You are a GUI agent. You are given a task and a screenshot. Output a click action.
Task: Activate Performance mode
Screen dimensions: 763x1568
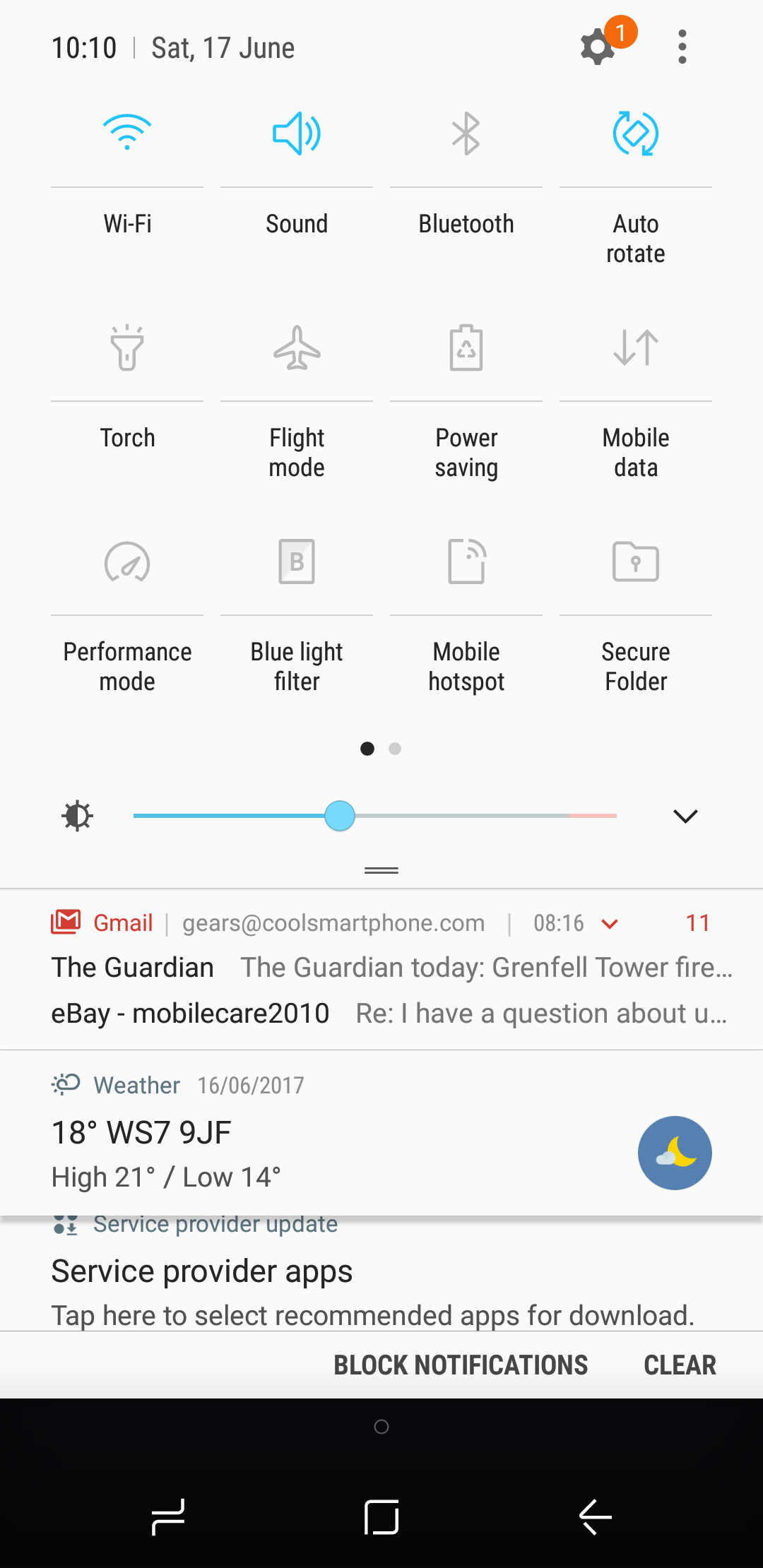coord(127,562)
